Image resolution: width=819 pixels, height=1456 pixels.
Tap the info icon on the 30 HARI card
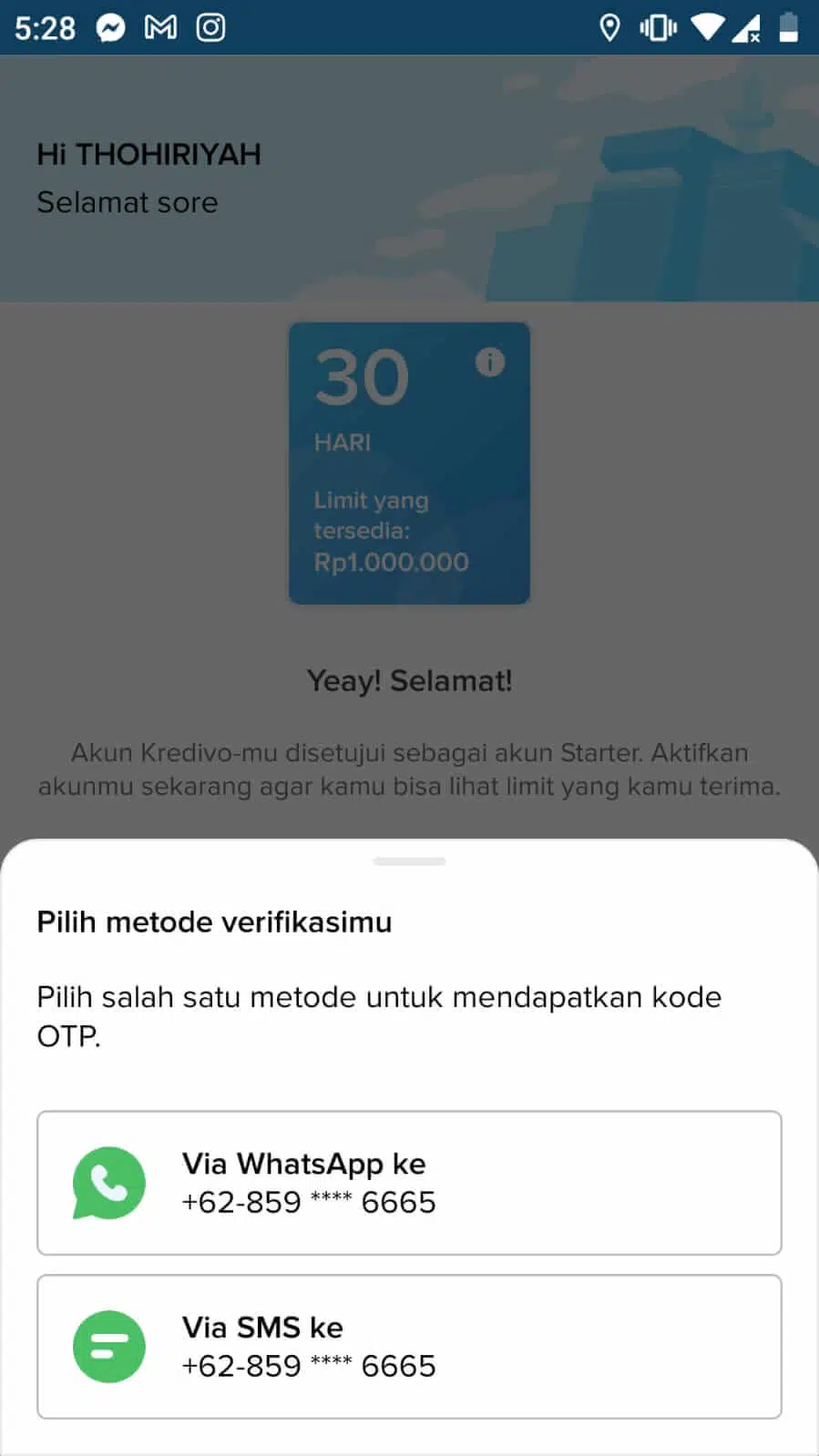point(491,362)
